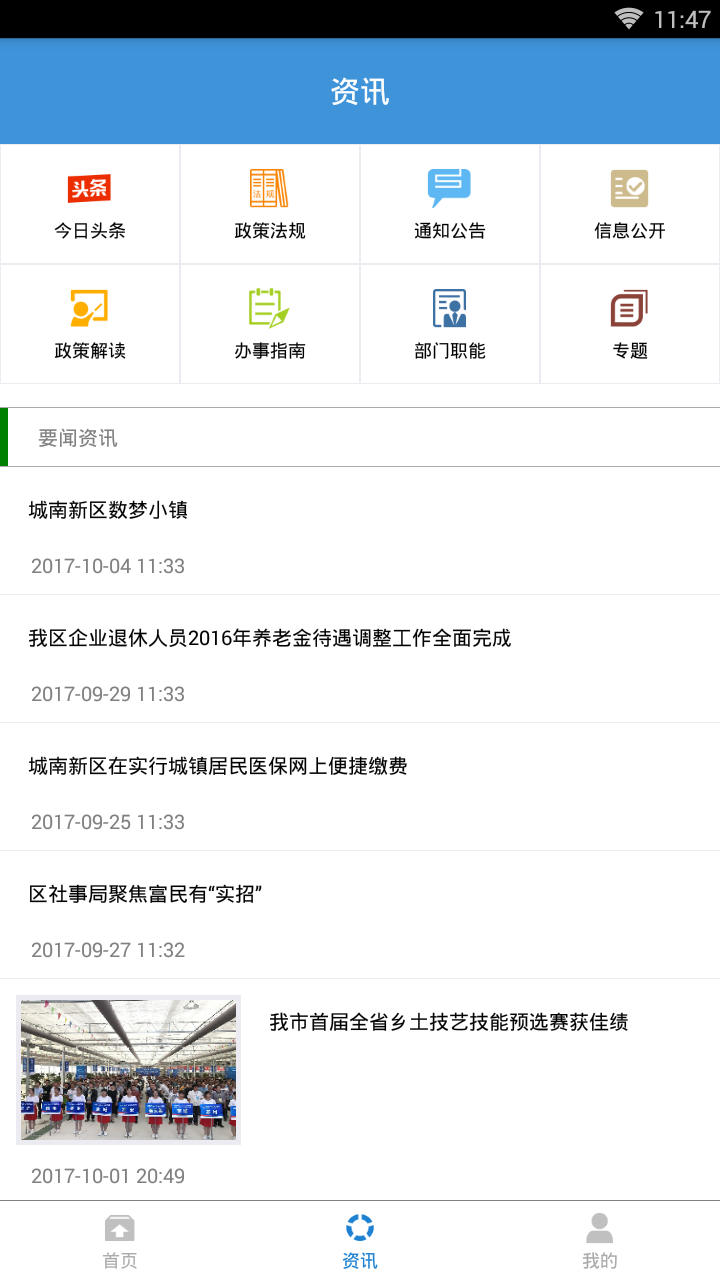Image resolution: width=720 pixels, height=1280 pixels.
Task: Open the 要闻资讯 section header
Action: (75, 436)
